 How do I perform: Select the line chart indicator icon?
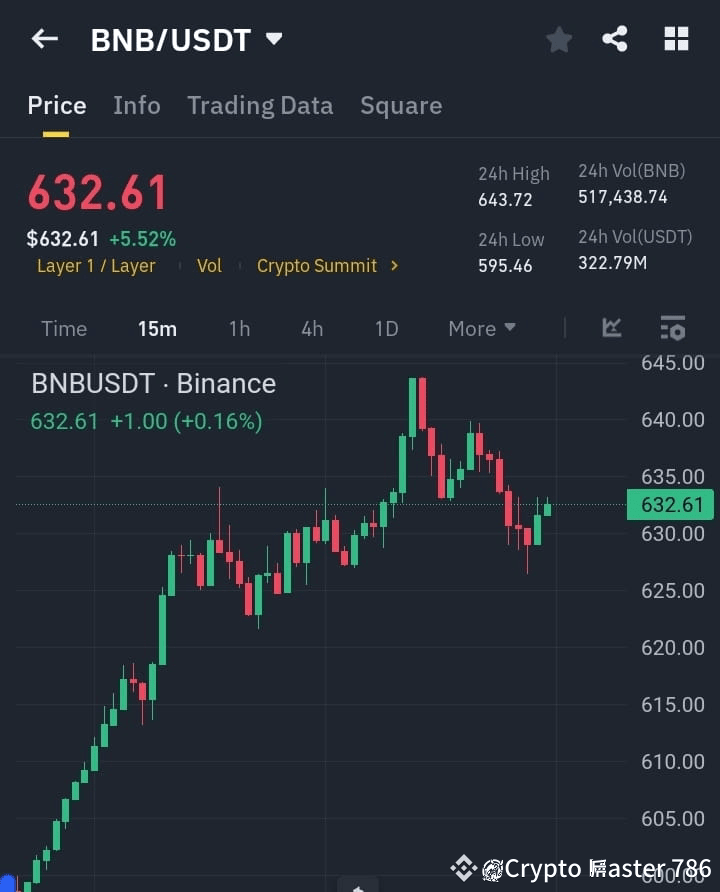click(611, 328)
